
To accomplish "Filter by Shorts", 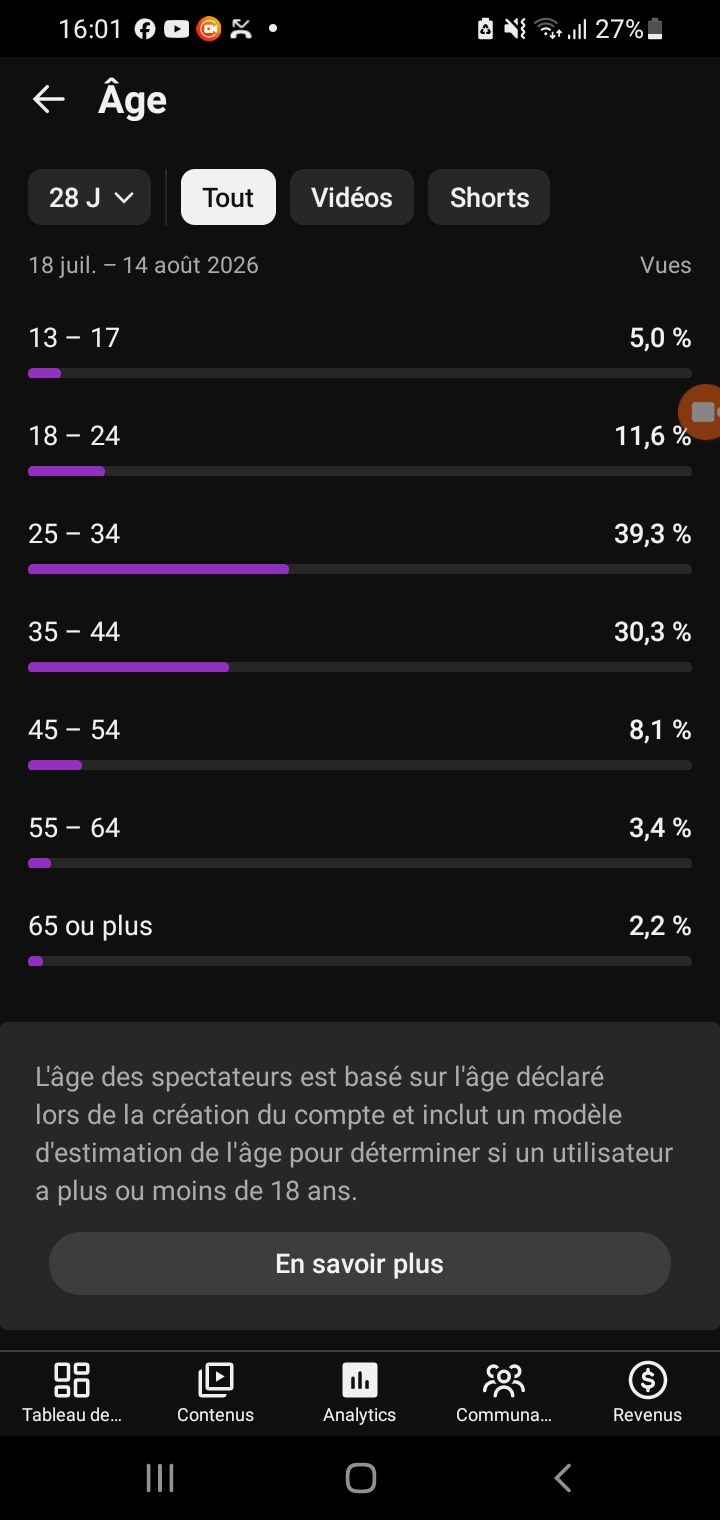I will [489, 197].
